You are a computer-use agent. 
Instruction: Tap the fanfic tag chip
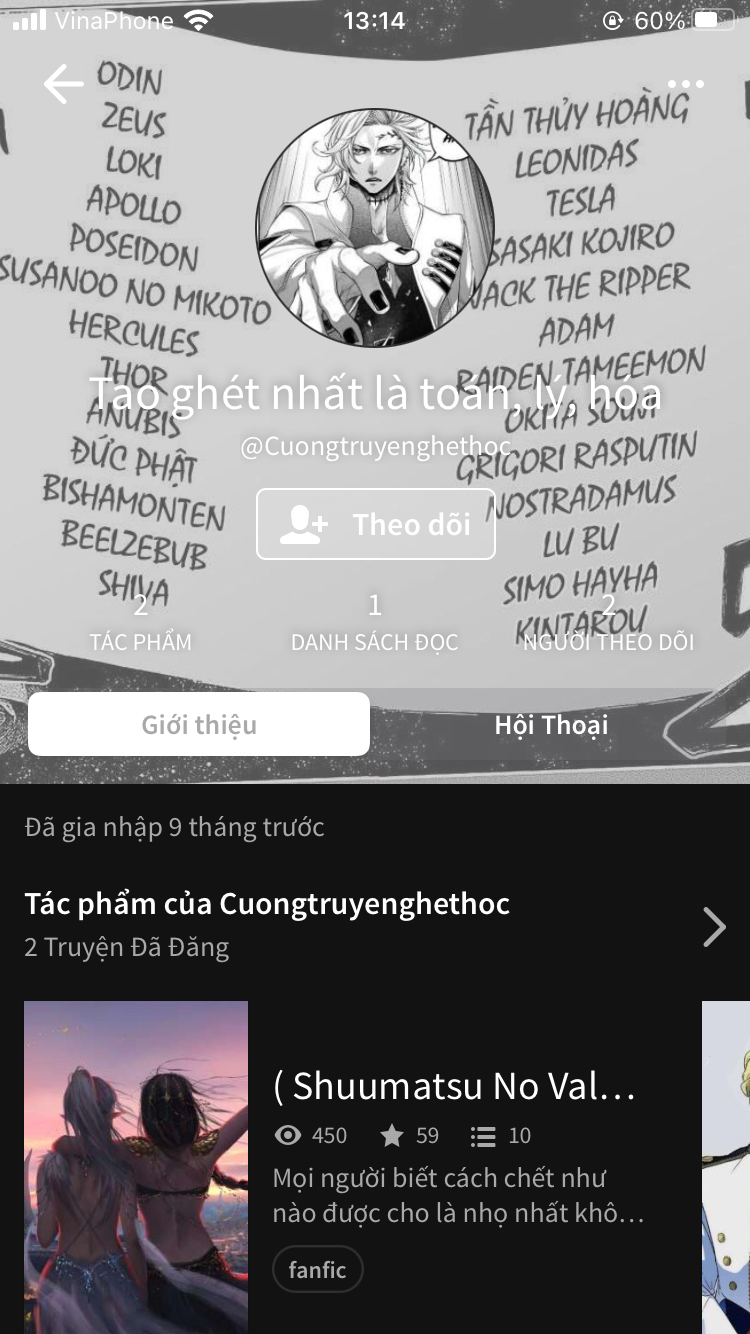click(x=317, y=1270)
